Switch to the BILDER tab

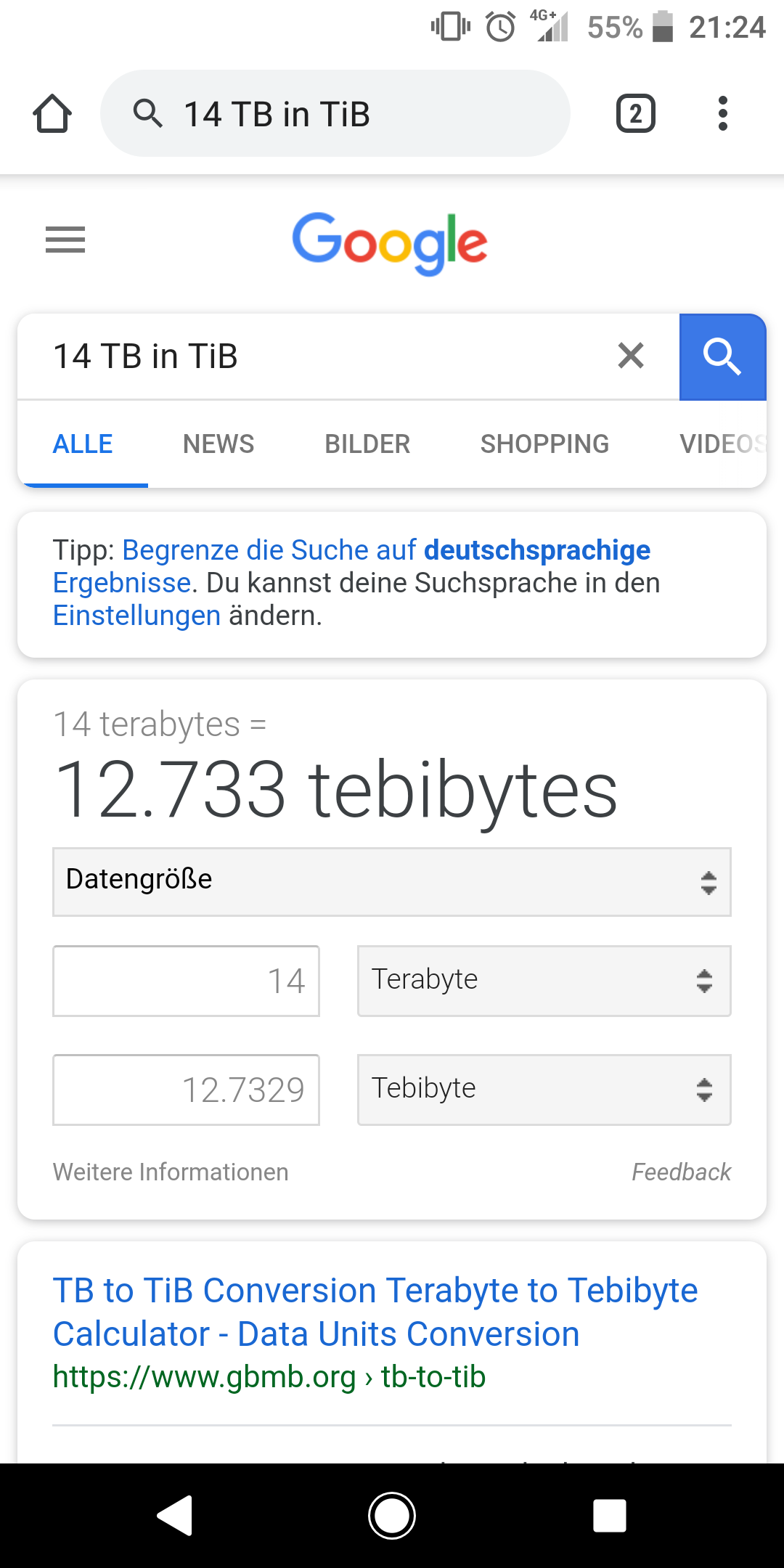tap(367, 444)
